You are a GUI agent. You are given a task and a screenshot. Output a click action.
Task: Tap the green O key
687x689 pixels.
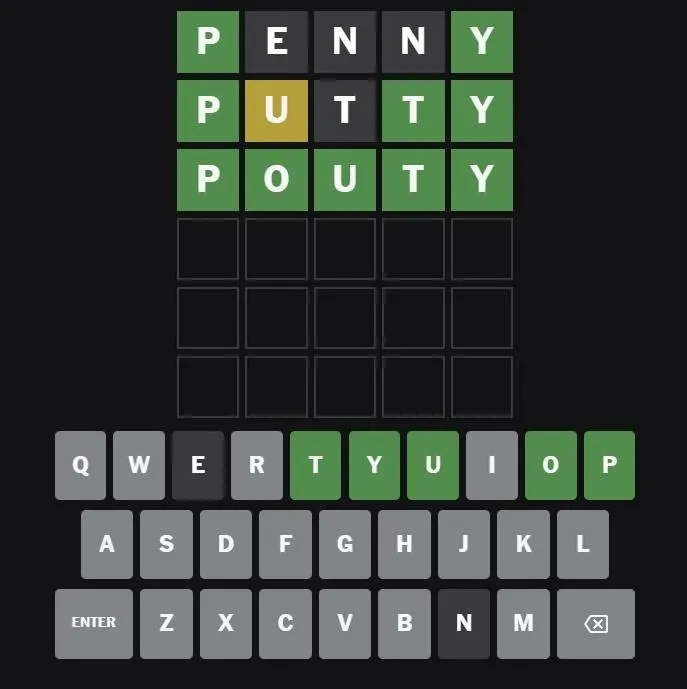tap(550, 465)
